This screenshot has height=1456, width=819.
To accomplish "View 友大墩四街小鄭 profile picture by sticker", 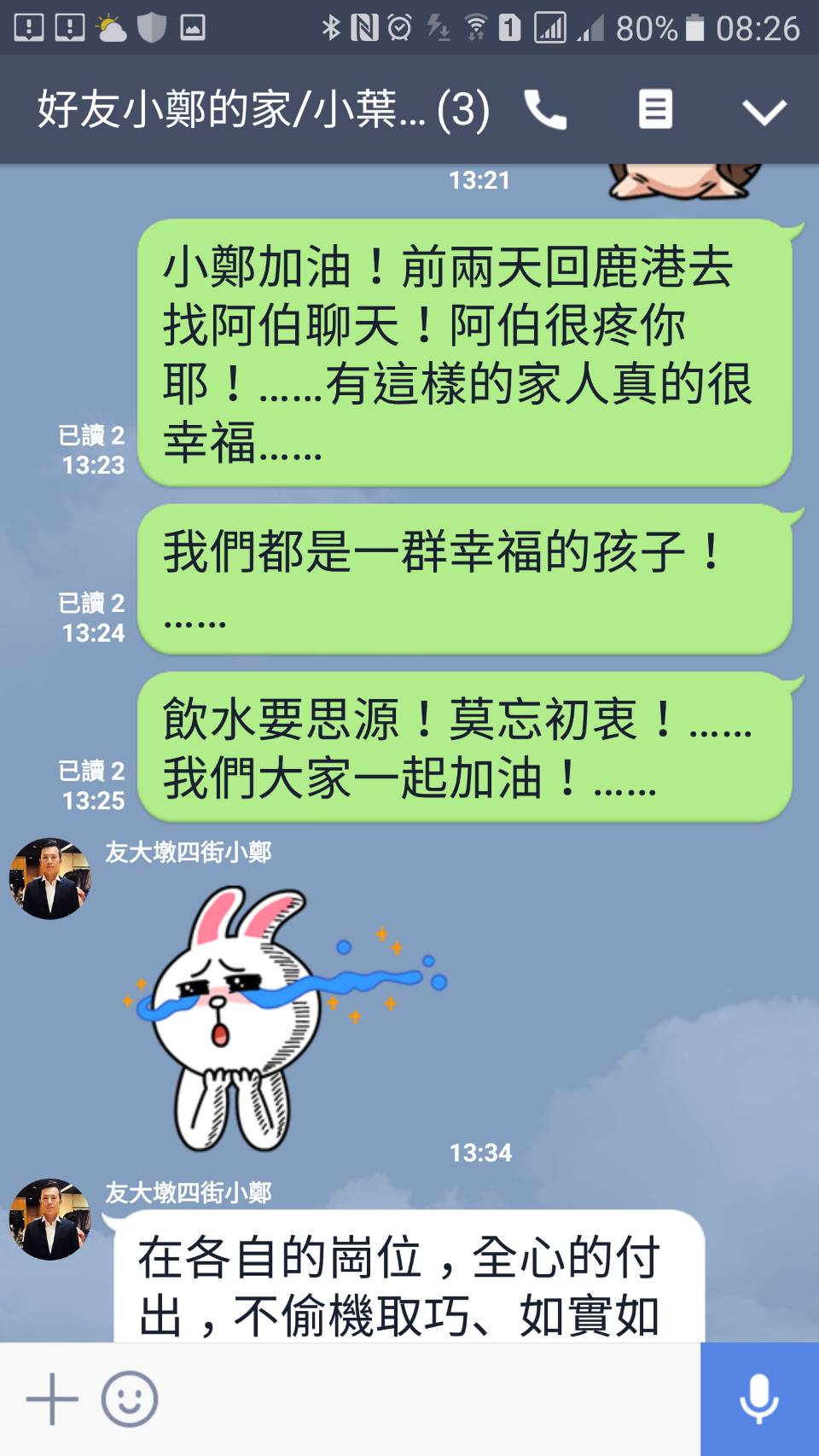I will click(49, 878).
